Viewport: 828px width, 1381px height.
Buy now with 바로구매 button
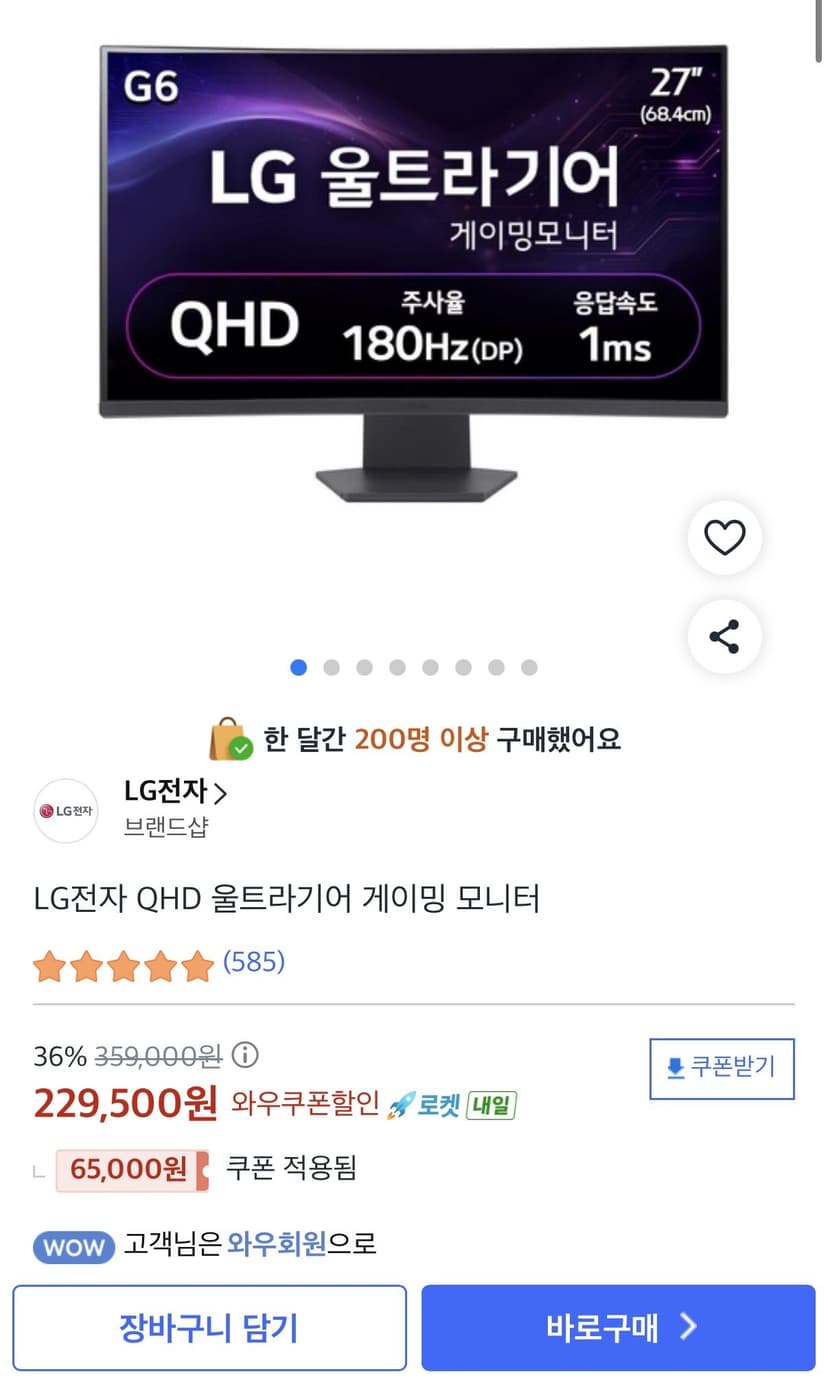[619, 1328]
